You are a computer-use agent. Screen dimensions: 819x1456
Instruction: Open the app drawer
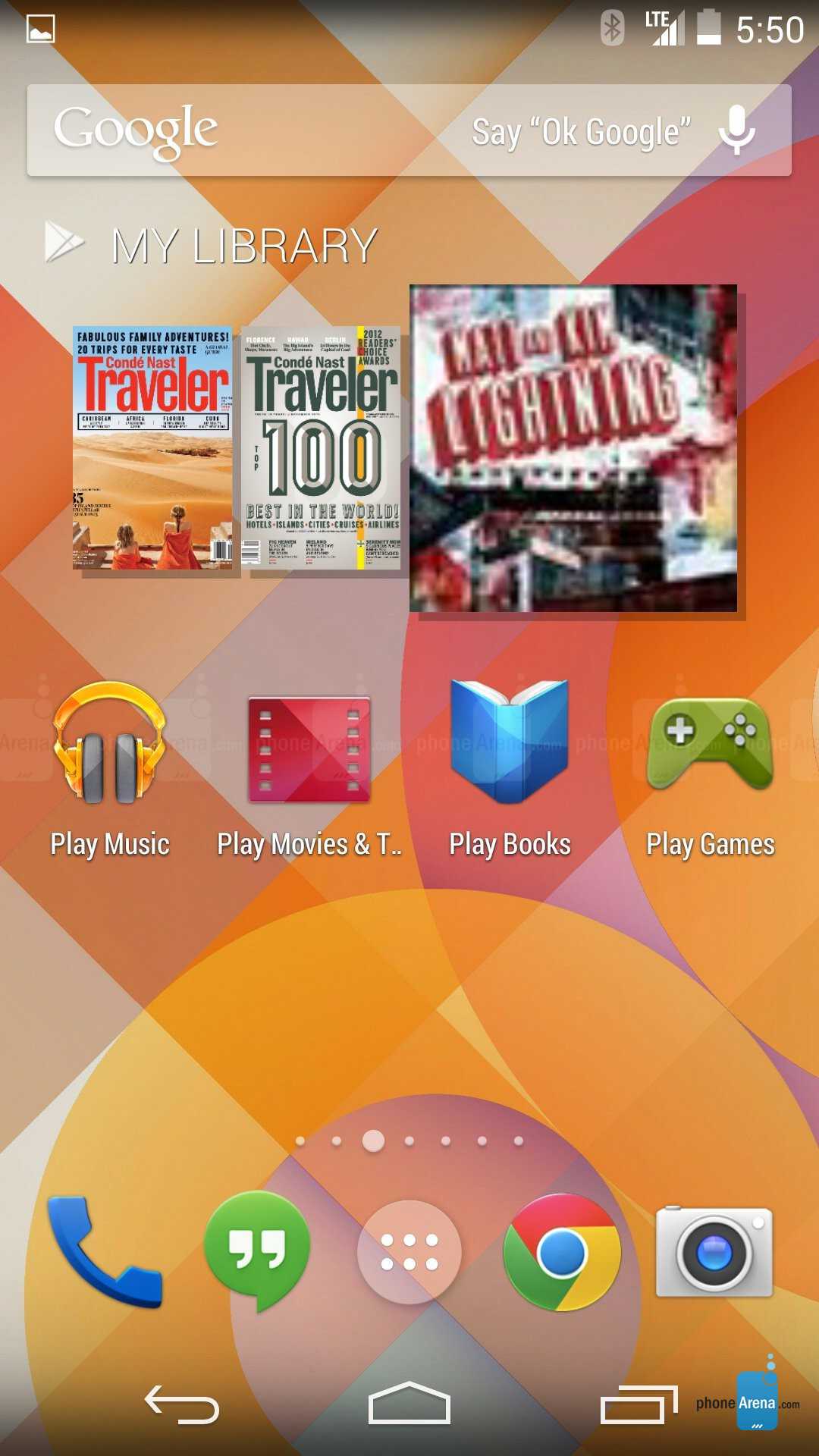409,1251
